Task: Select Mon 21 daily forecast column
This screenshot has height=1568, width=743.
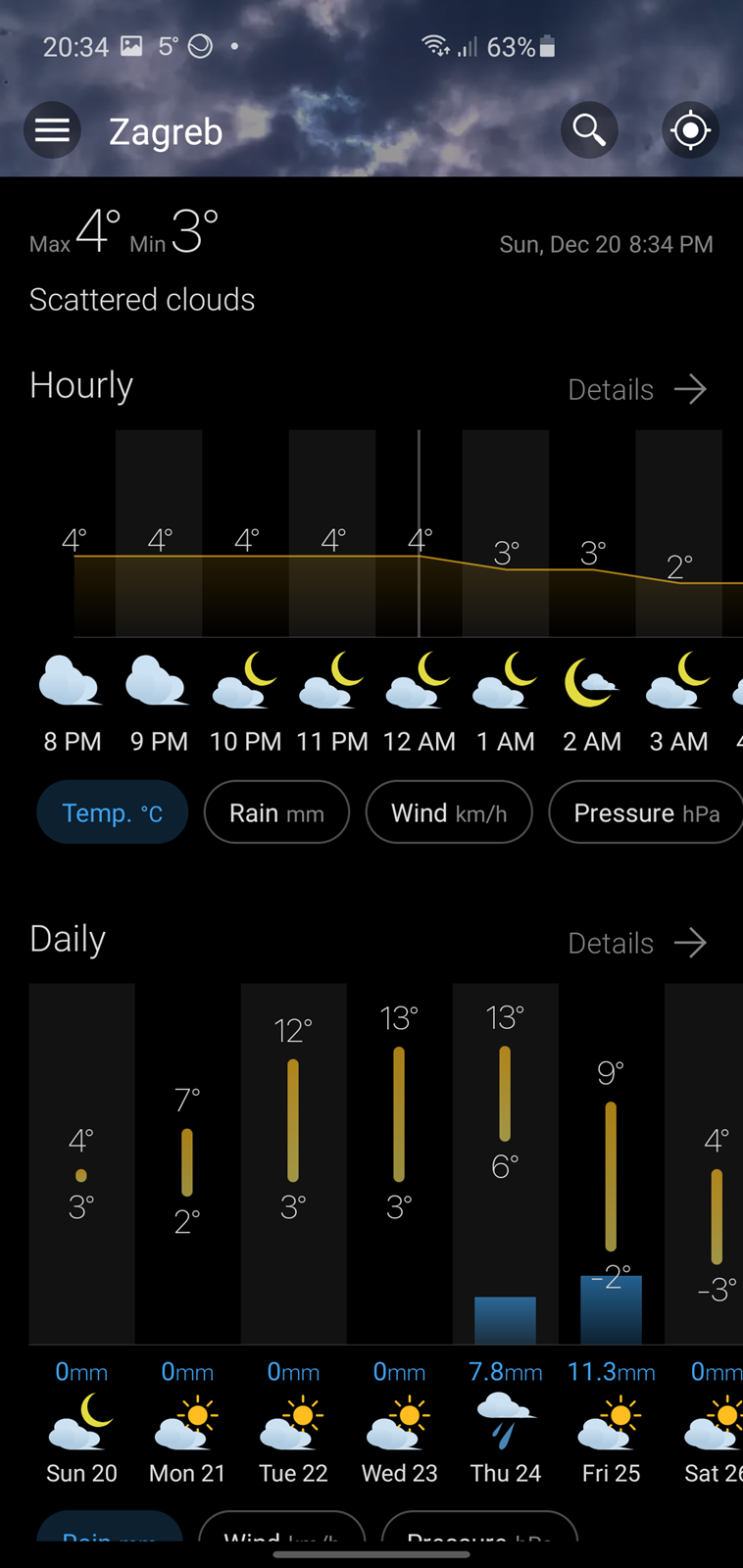Action: tap(187, 1237)
